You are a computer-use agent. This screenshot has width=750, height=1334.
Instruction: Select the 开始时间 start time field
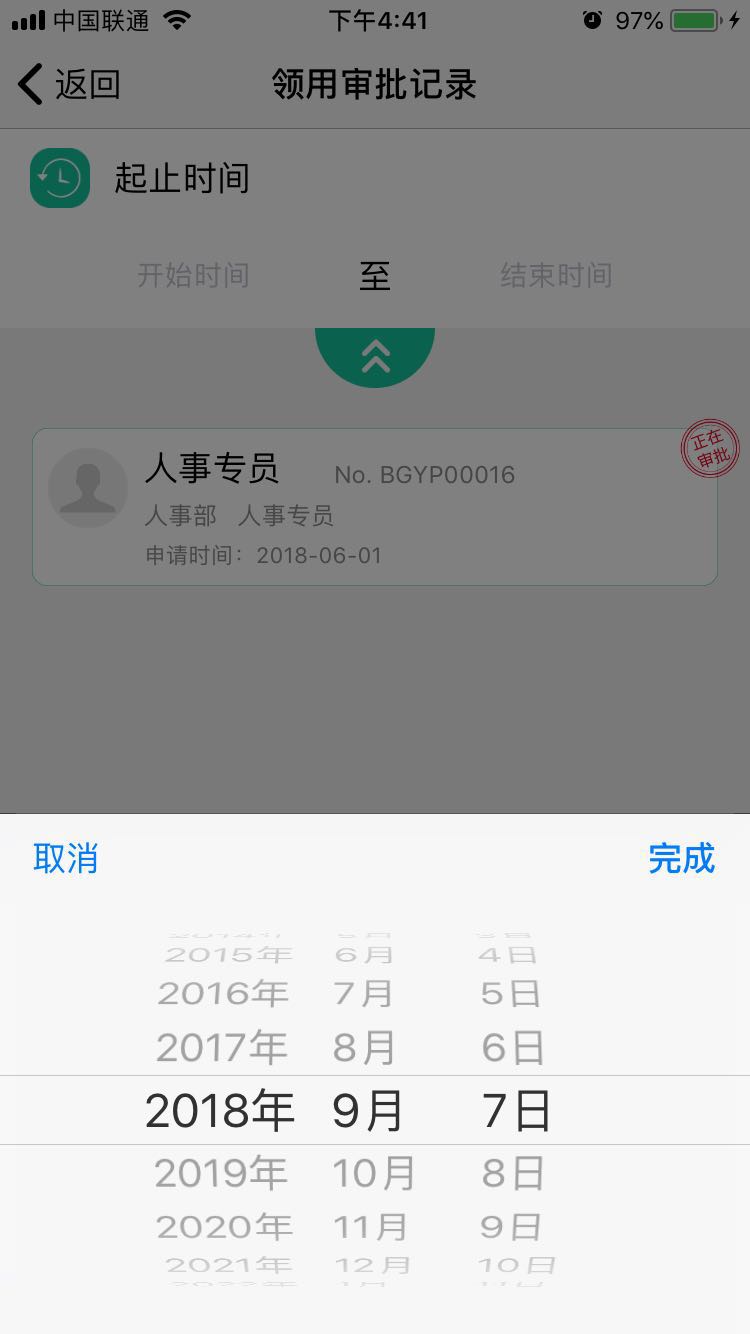pyautogui.click(x=193, y=275)
